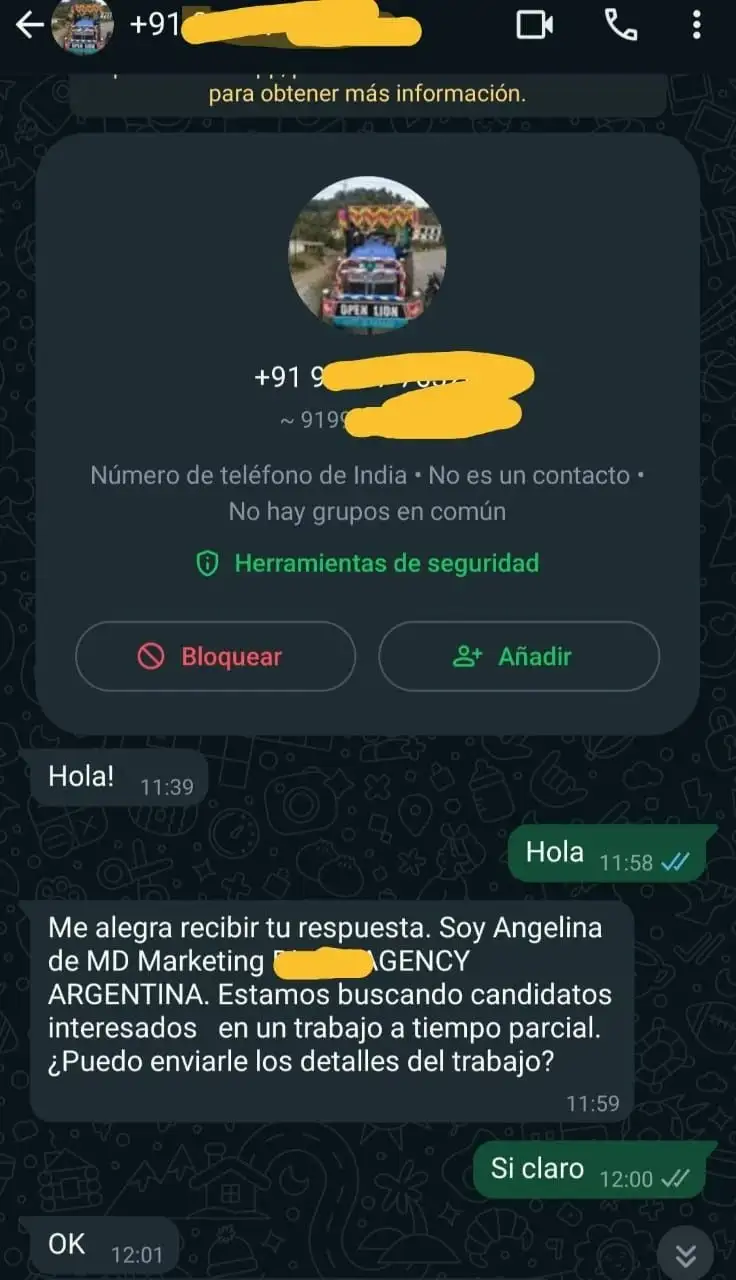Jump to latest messages with down arrow
Screen dimensions: 736x1280
(685, 1254)
